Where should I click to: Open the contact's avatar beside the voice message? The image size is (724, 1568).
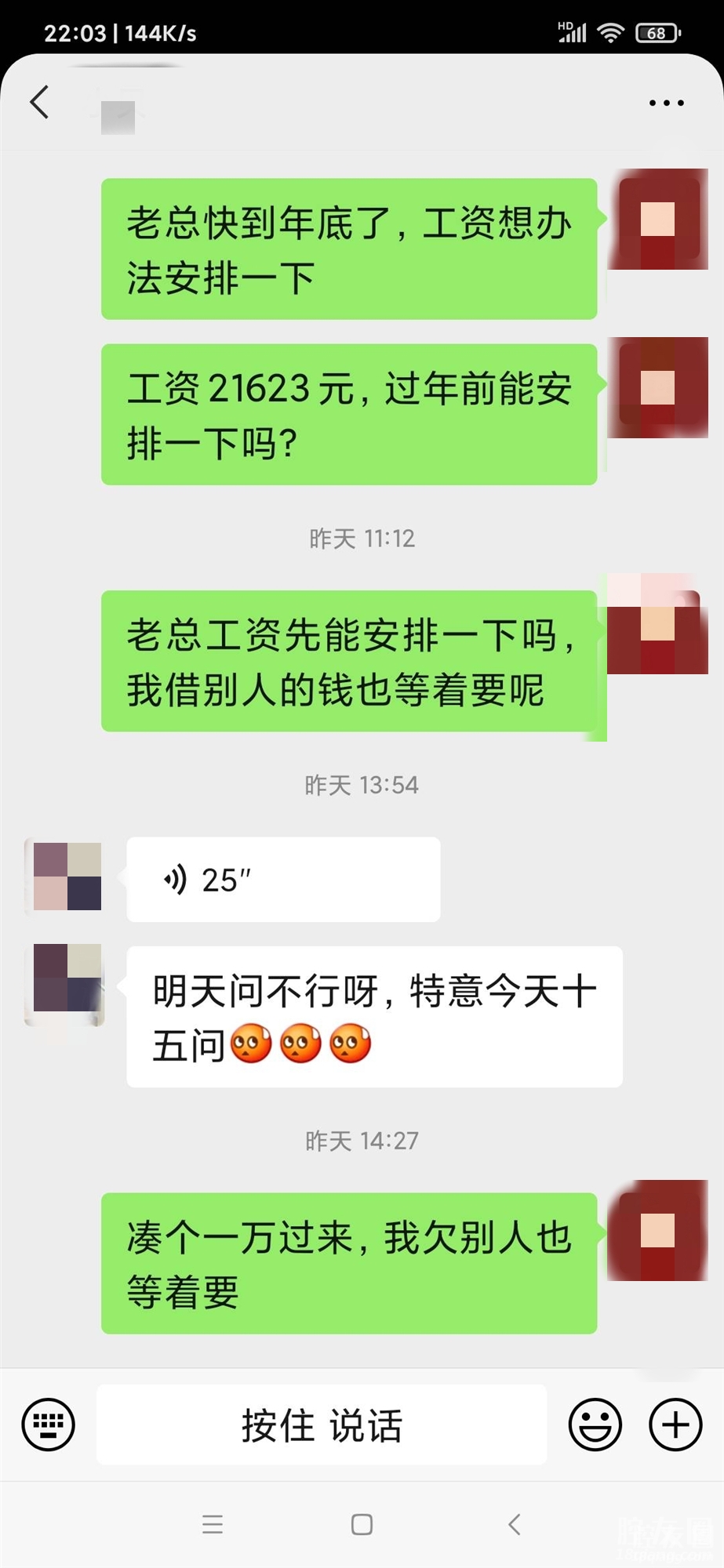(x=67, y=877)
